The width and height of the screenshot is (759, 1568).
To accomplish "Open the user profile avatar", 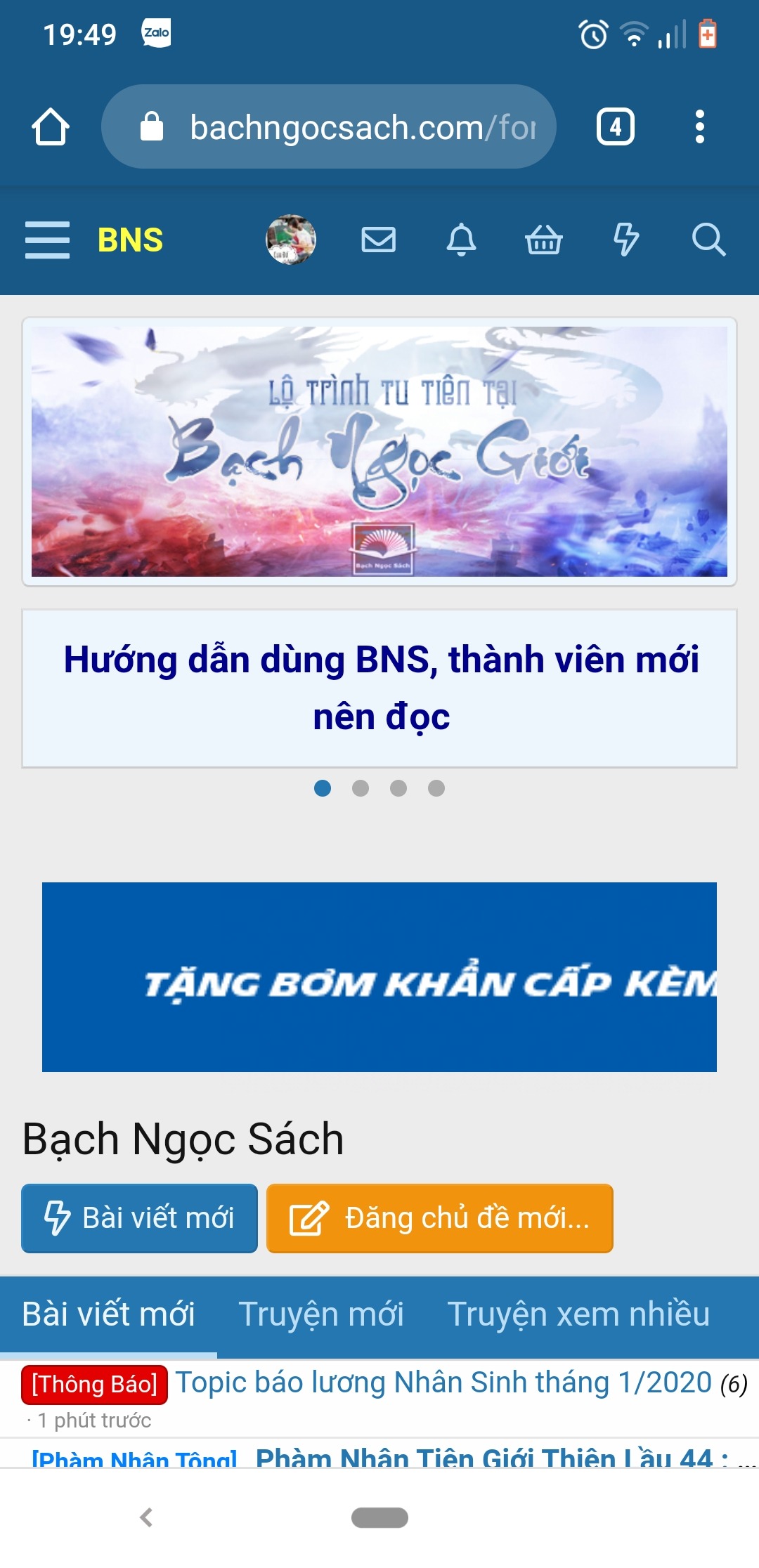I will 290,240.
